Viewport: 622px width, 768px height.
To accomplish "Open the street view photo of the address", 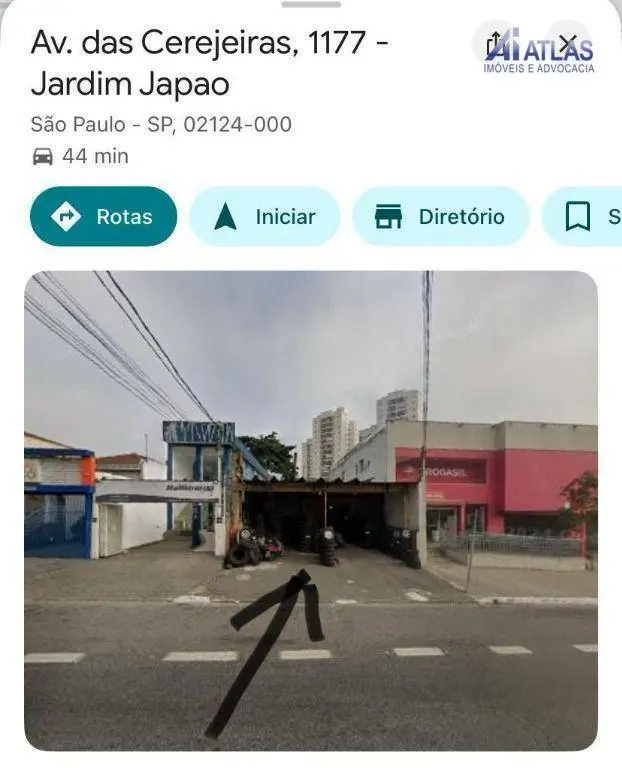I will click(x=311, y=510).
